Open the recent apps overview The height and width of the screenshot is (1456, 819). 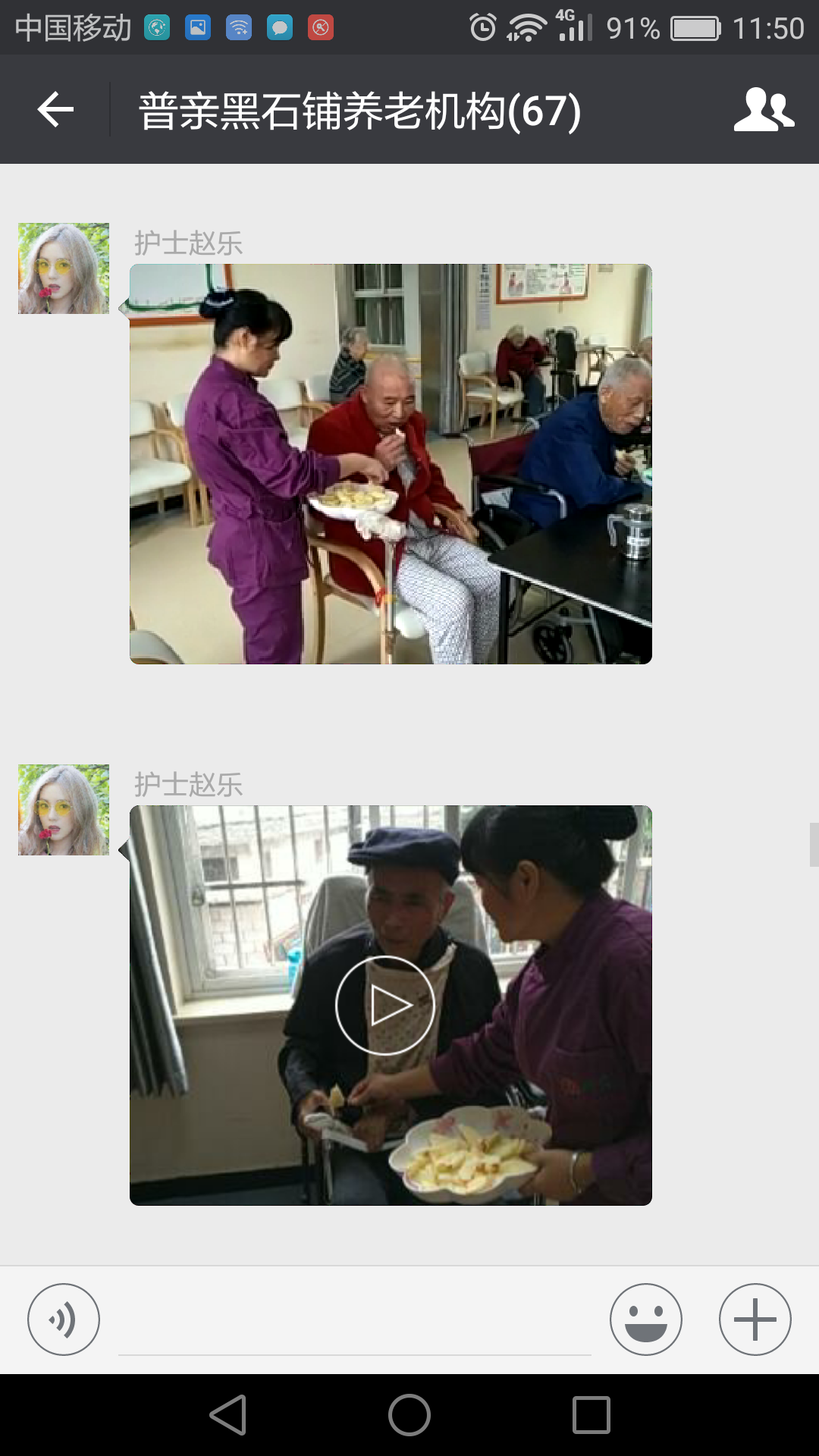point(591,1415)
